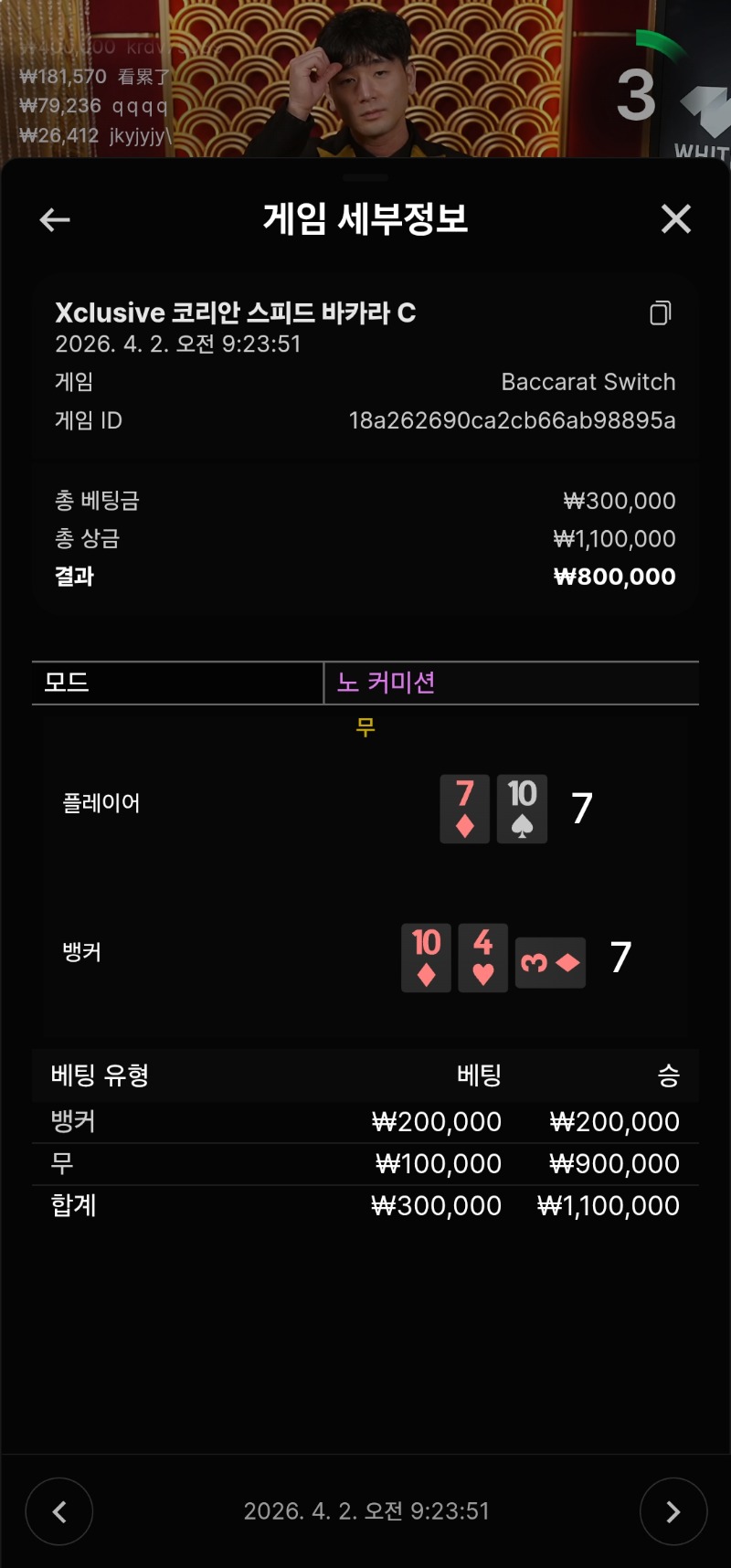The width and height of the screenshot is (731, 1568).
Task: Copy the game ID details
Action: coord(660,313)
